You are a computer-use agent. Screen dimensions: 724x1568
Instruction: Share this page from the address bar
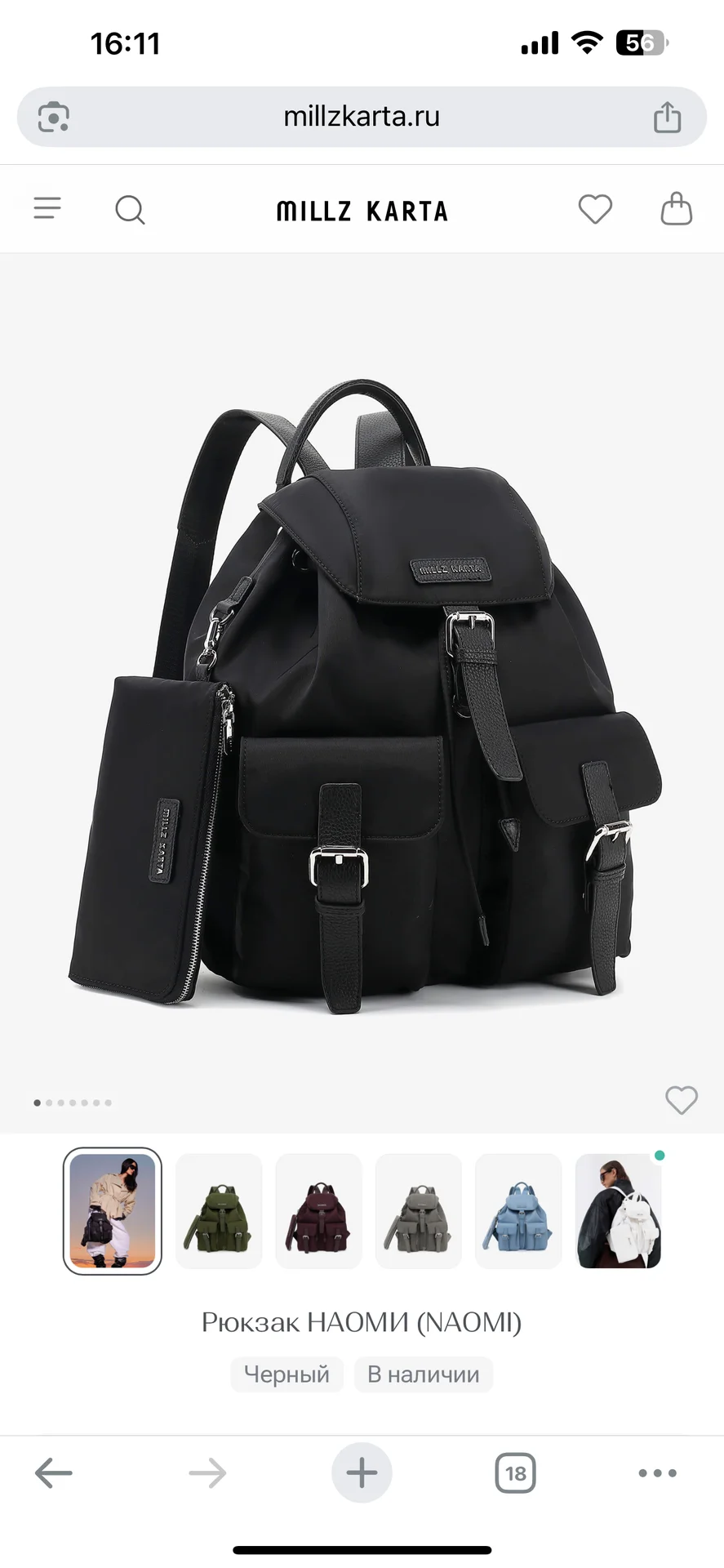click(x=667, y=117)
